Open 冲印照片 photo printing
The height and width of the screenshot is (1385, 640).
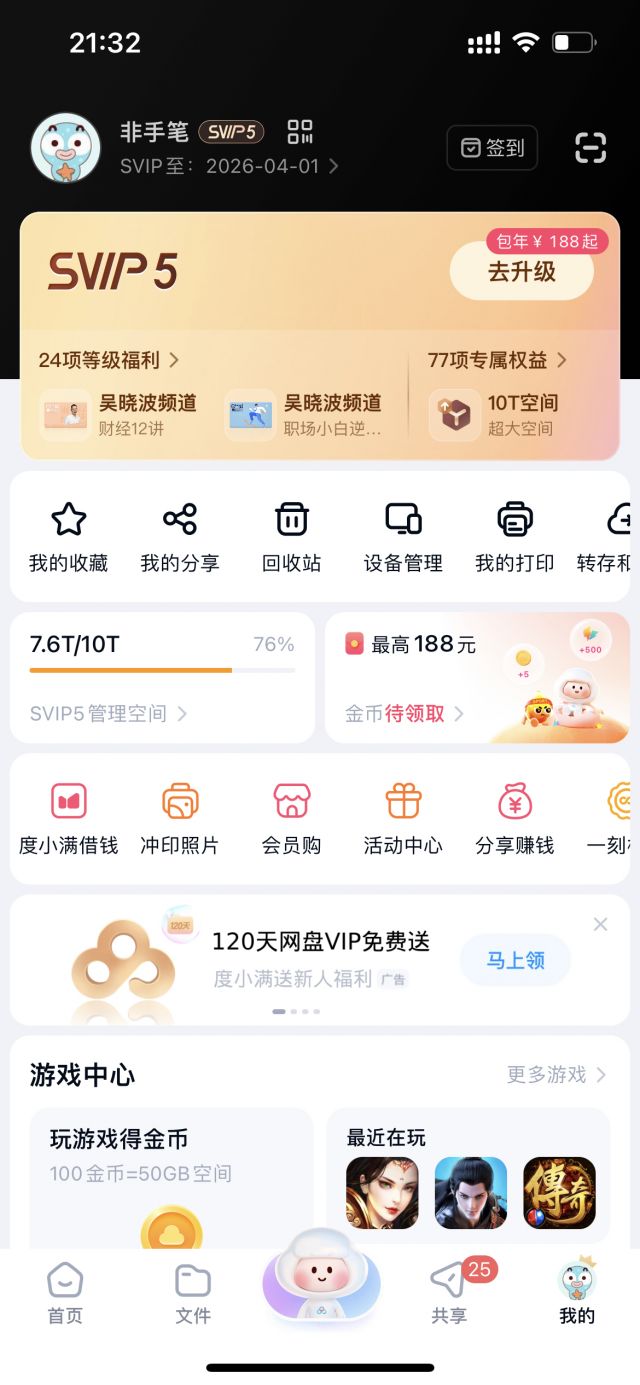point(180,819)
